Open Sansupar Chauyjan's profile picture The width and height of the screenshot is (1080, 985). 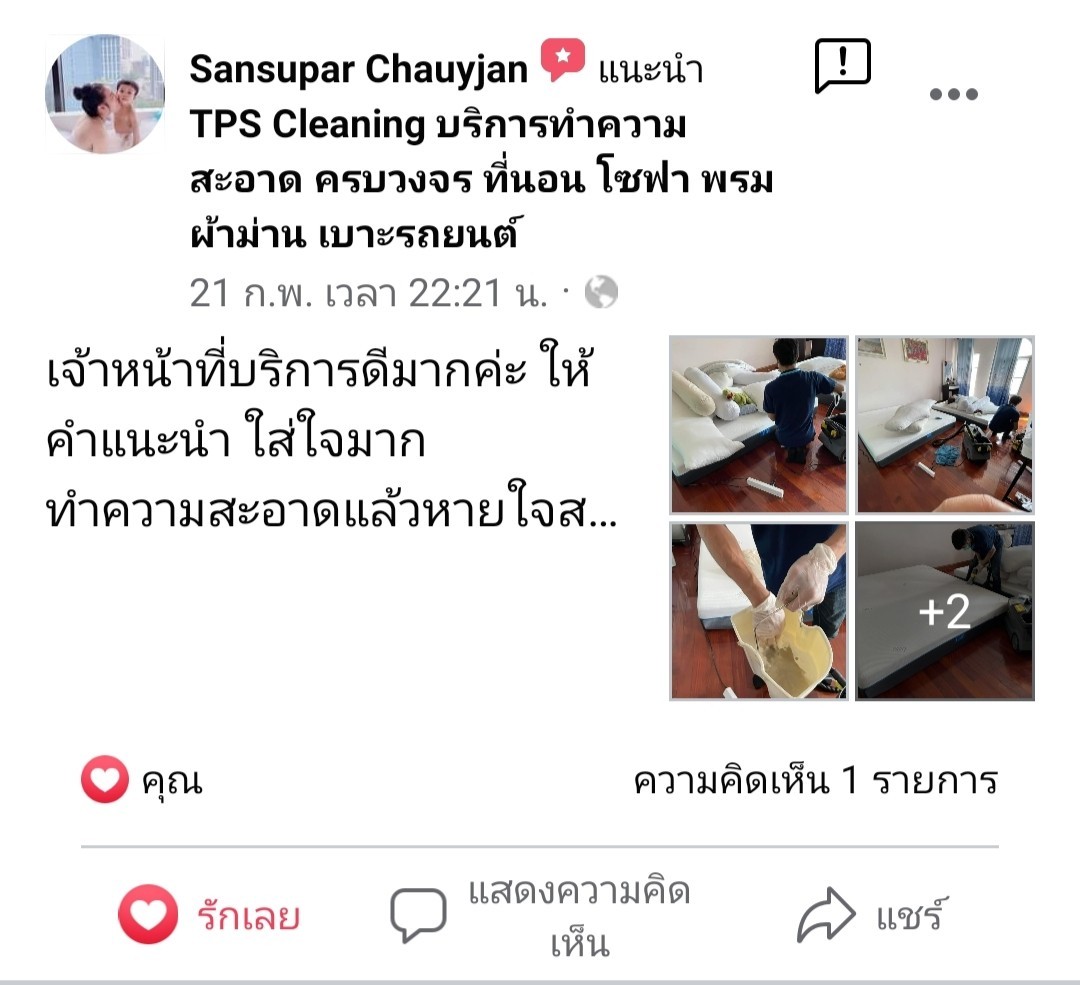[105, 94]
